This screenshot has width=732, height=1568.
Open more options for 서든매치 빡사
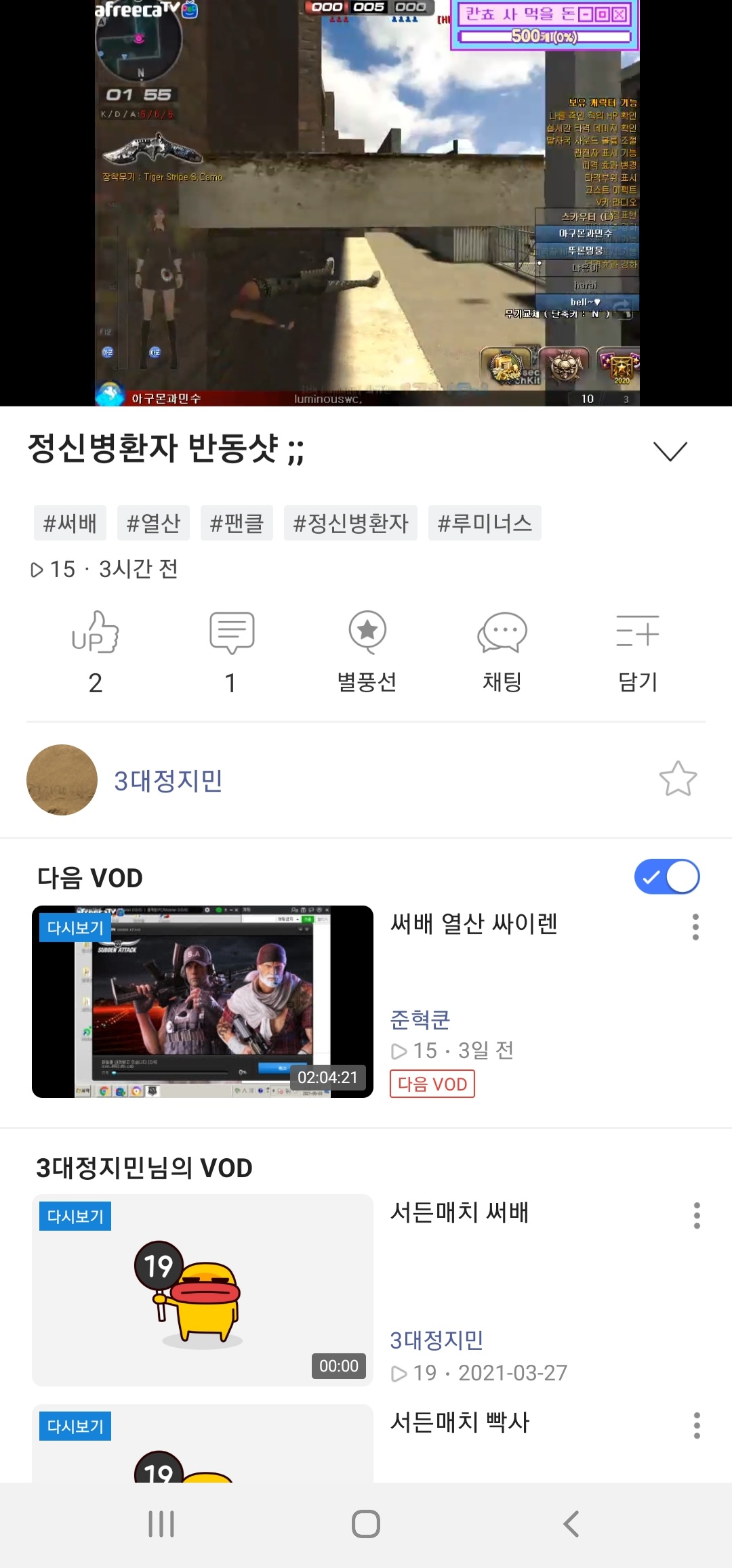coord(697,1426)
